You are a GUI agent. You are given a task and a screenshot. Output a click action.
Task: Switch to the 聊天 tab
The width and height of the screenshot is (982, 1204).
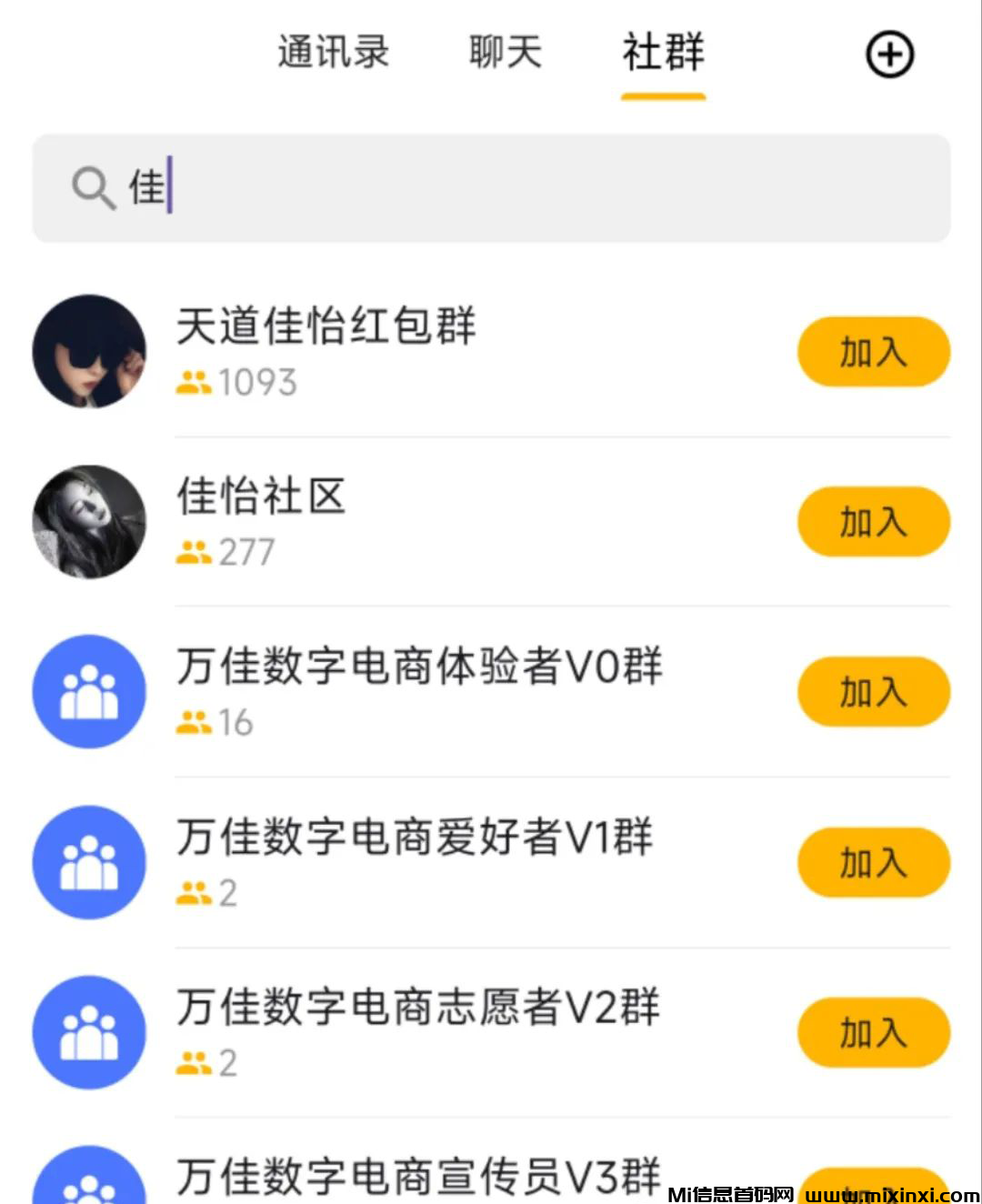coord(506,53)
